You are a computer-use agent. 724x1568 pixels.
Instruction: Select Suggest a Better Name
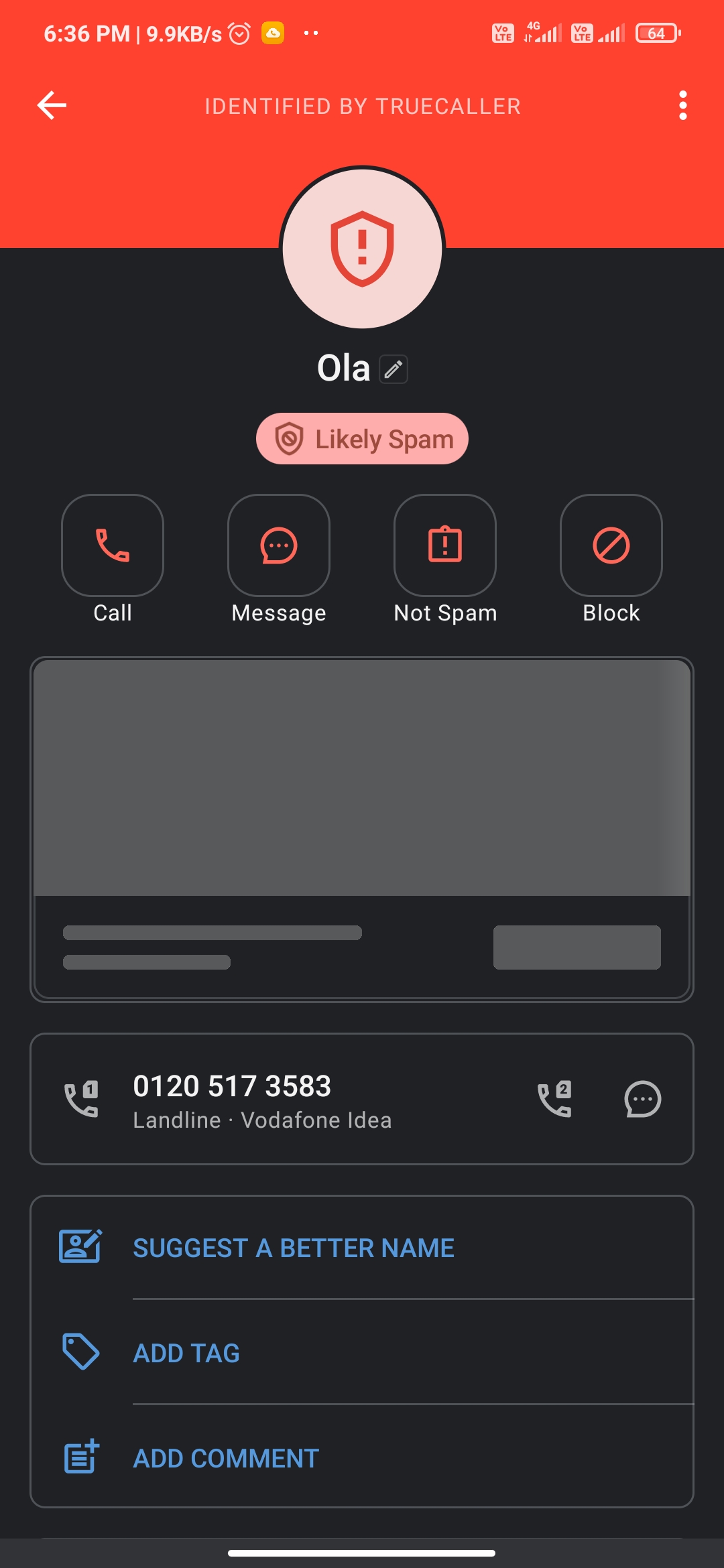pos(294,1248)
